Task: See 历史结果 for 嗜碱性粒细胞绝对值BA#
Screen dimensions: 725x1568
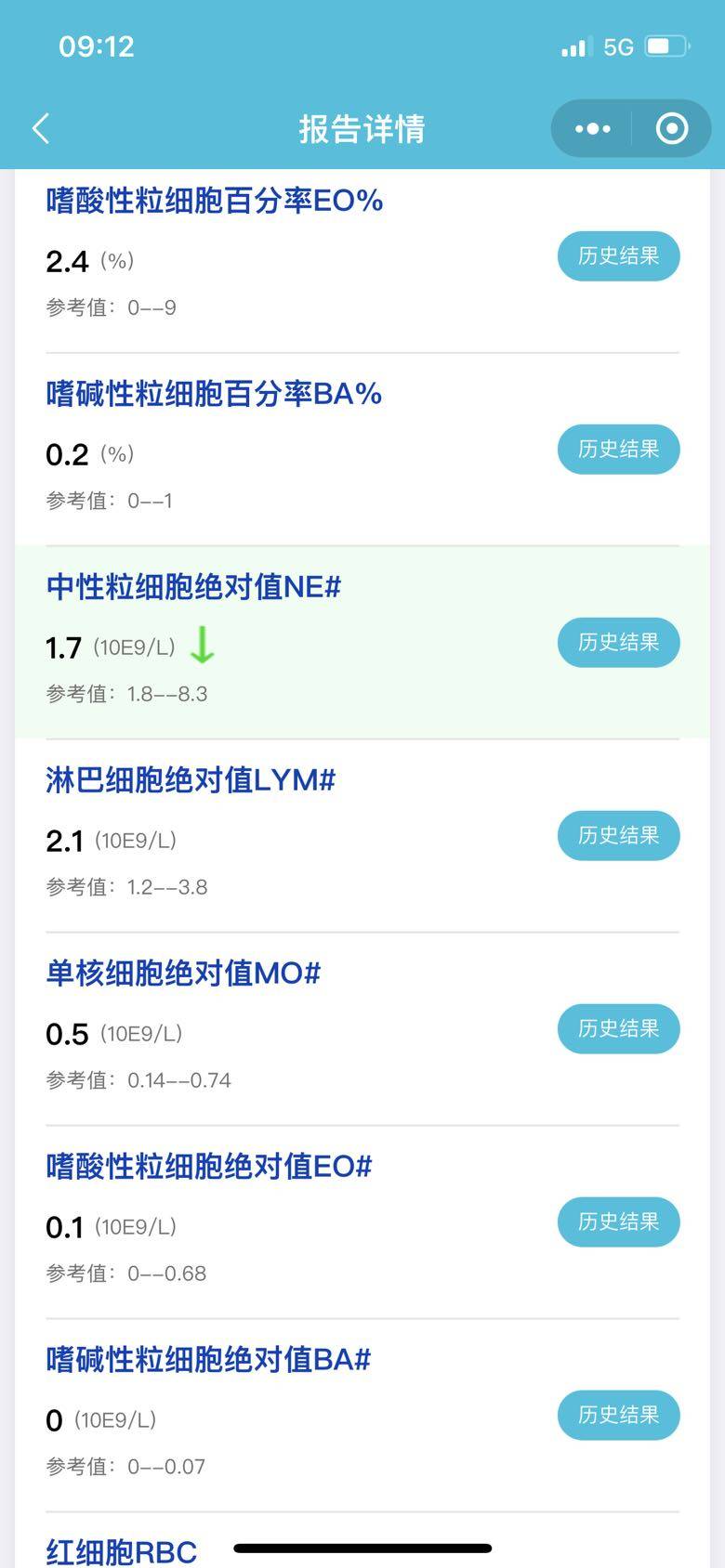Action: (618, 1416)
